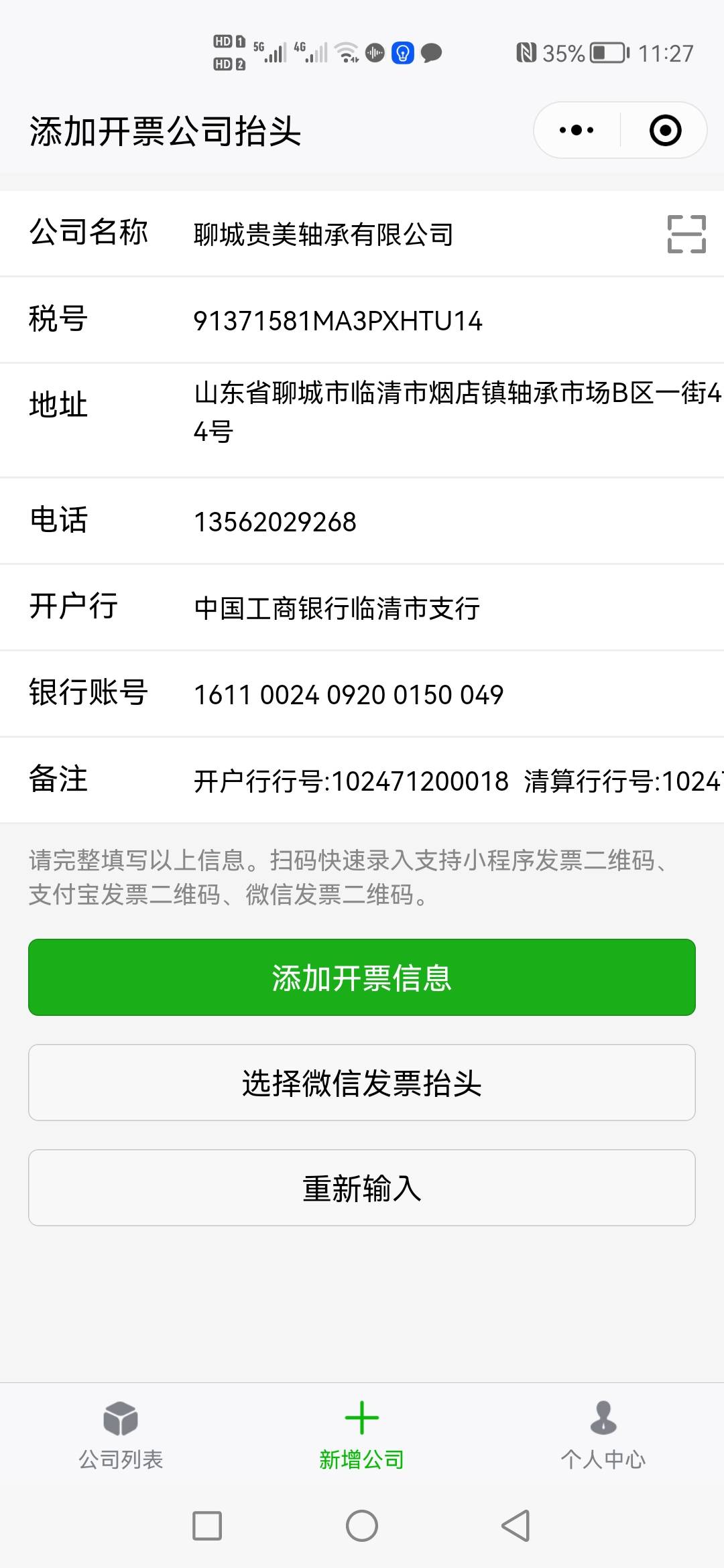
Task: Tap the scan icon beside company name
Action: point(686,234)
